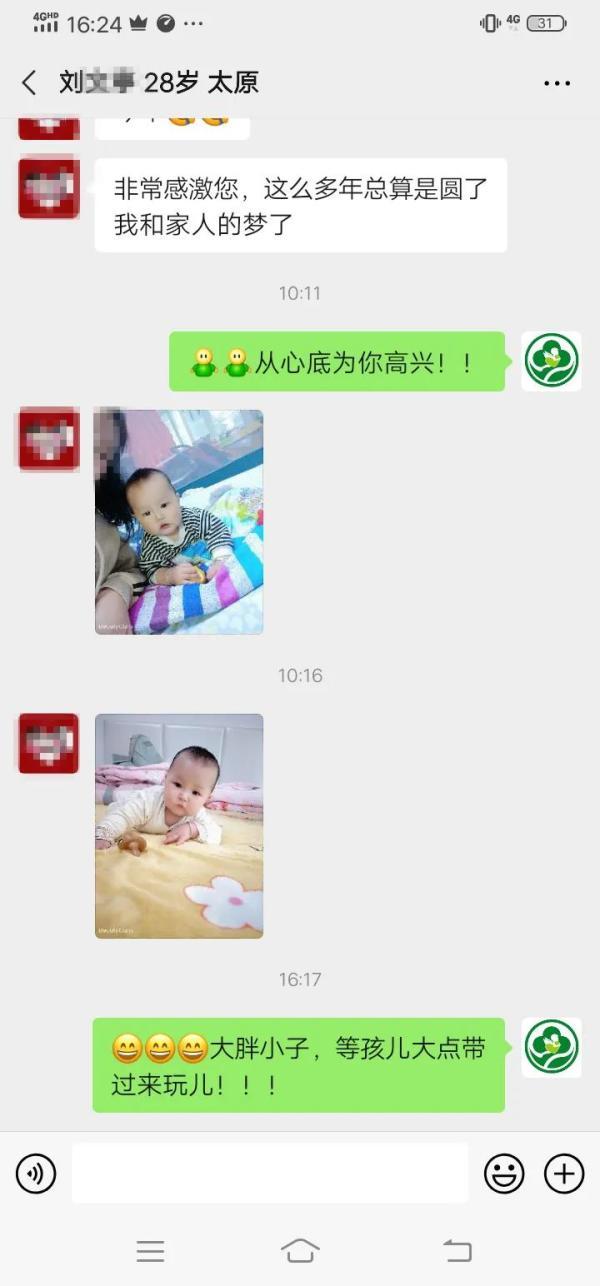Viewport: 600px width, 1286px height.
Task: Tap the system home button
Action: click(x=300, y=1250)
